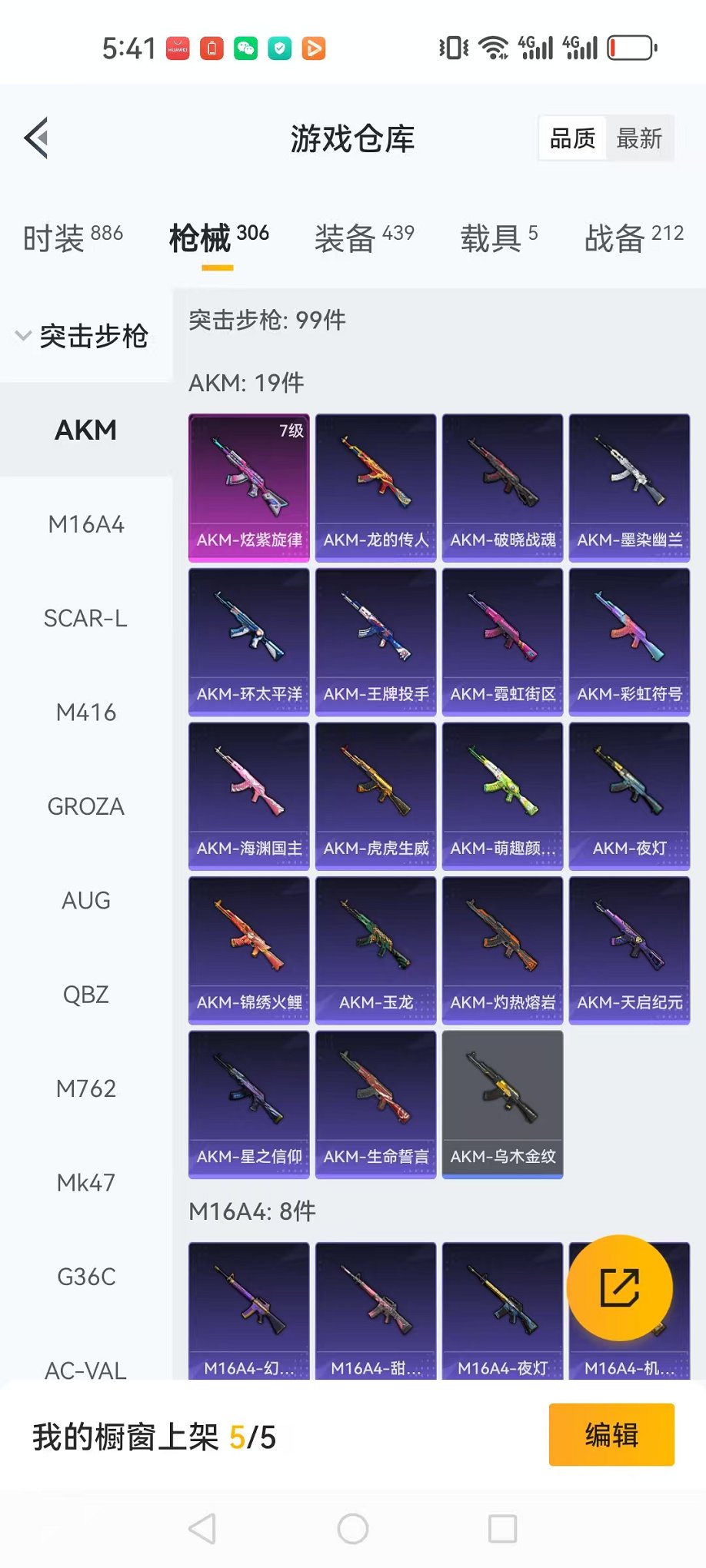
Task: Sort the warehouse by 品质
Action: (573, 138)
